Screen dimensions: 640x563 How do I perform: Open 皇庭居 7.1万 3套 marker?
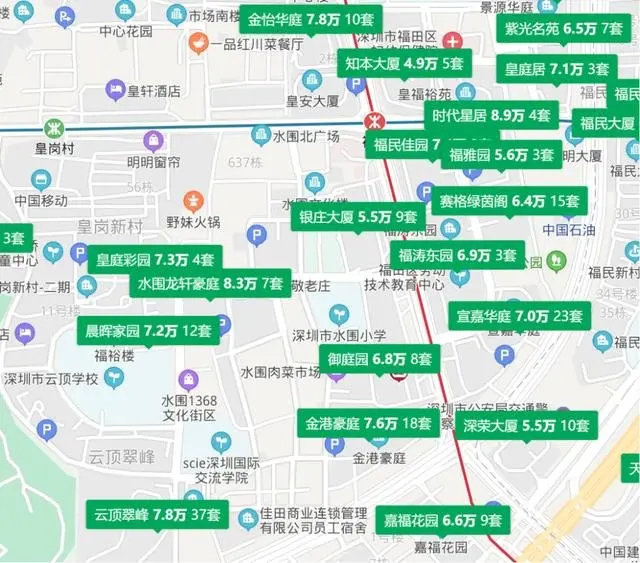(x=556, y=69)
